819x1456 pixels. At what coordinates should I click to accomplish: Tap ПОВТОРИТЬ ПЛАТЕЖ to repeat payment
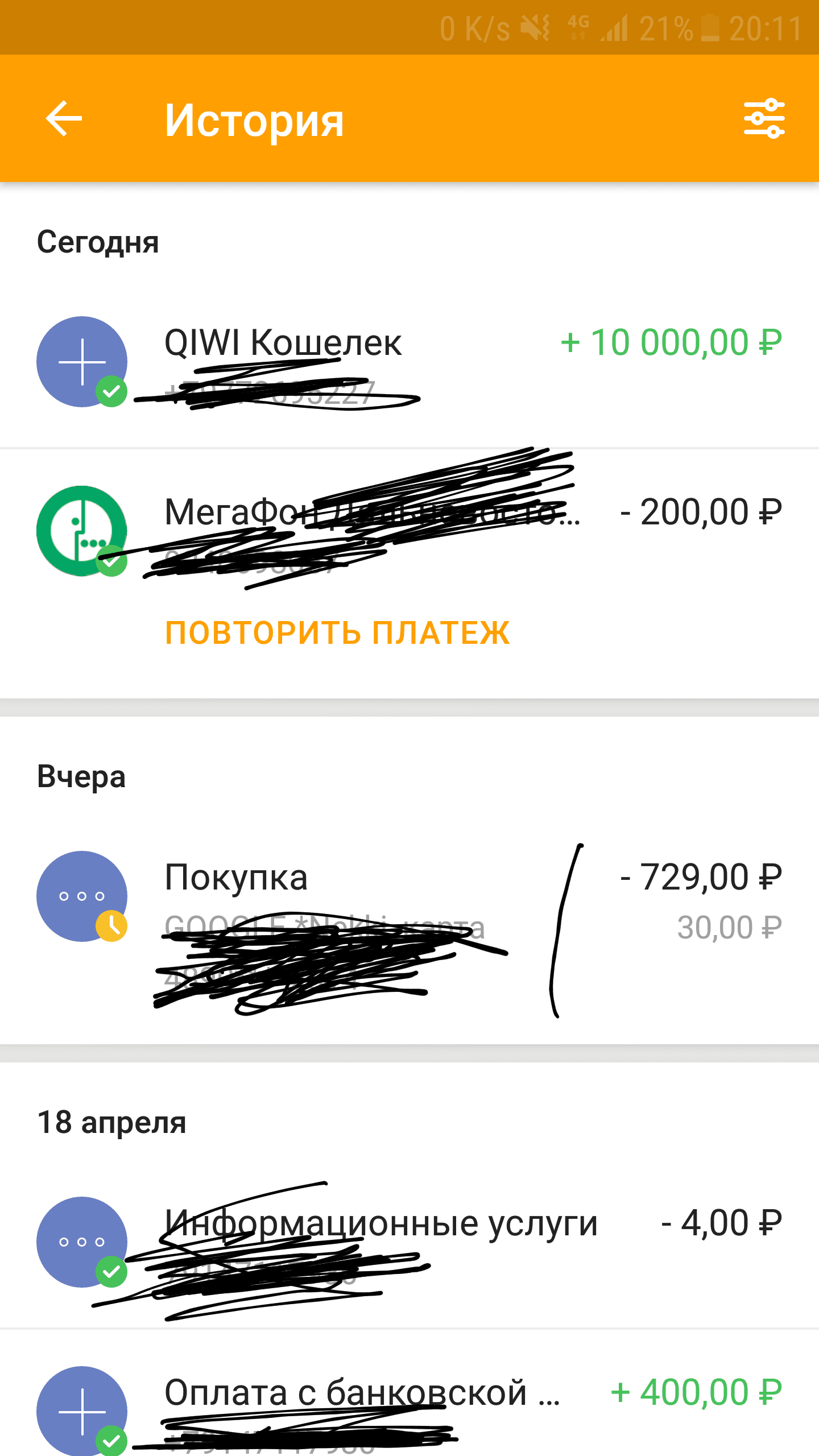point(337,633)
